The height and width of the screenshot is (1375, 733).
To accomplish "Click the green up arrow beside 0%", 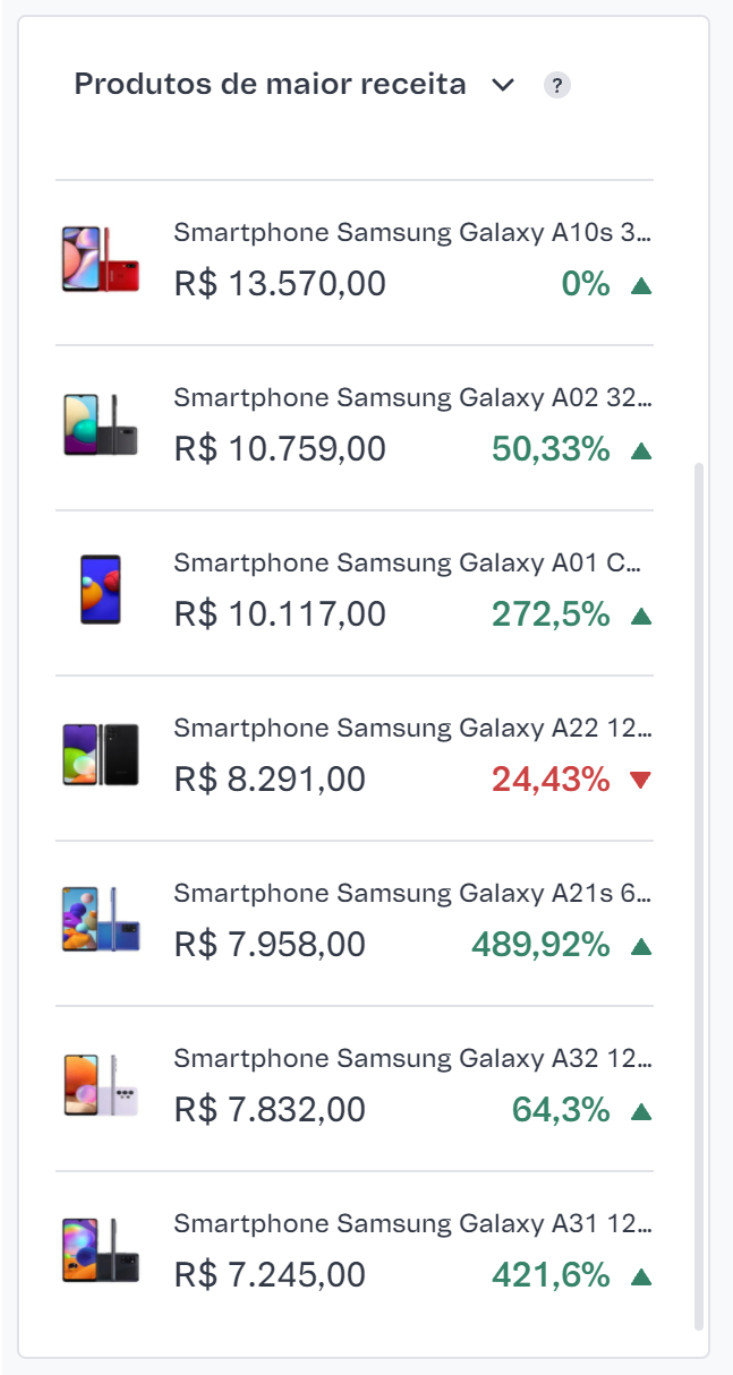I will coord(643,285).
